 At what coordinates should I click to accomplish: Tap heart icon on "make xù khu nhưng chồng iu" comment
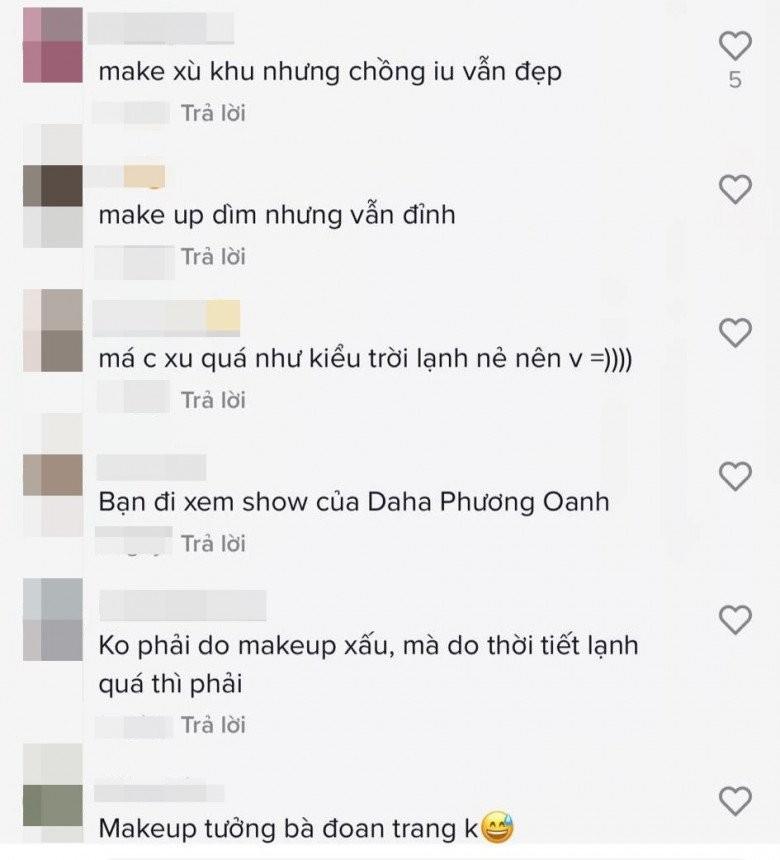pyautogui.click(x=737, y=47)
